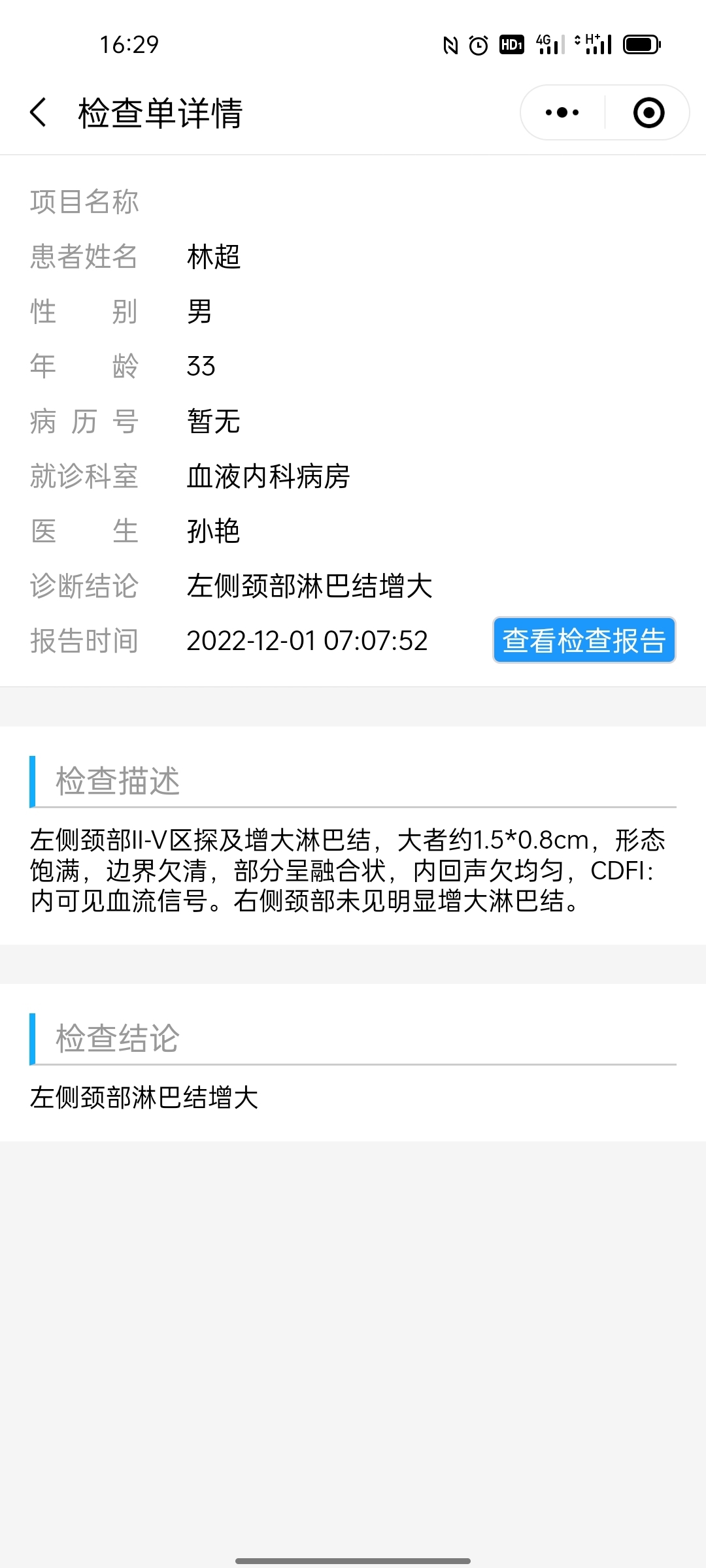
Task: Open the mini program three-dot menu
Action: pyautogui.click(x=562, y=112)
